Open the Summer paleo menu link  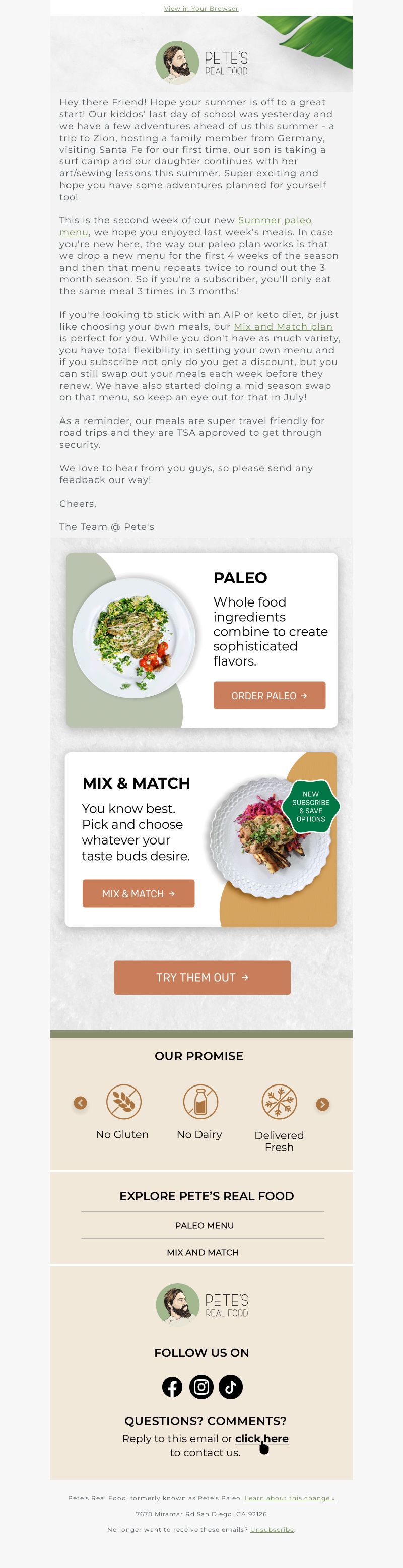274,220
